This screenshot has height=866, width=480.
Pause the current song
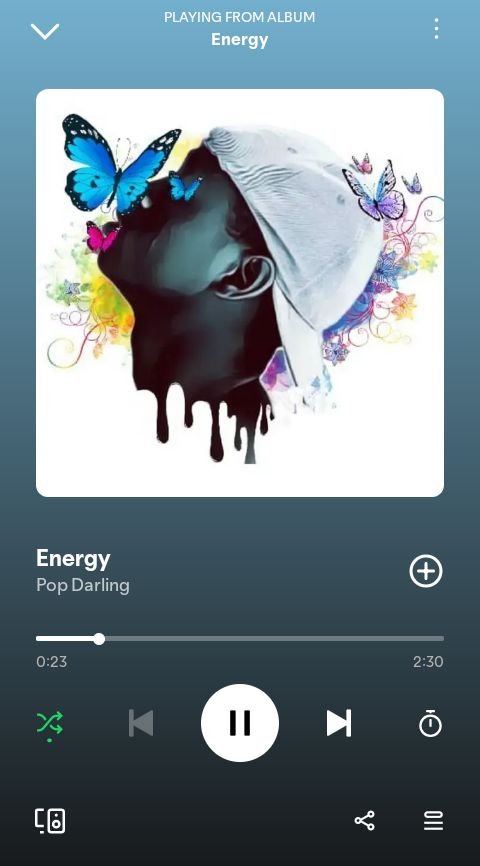click(240, 723)
